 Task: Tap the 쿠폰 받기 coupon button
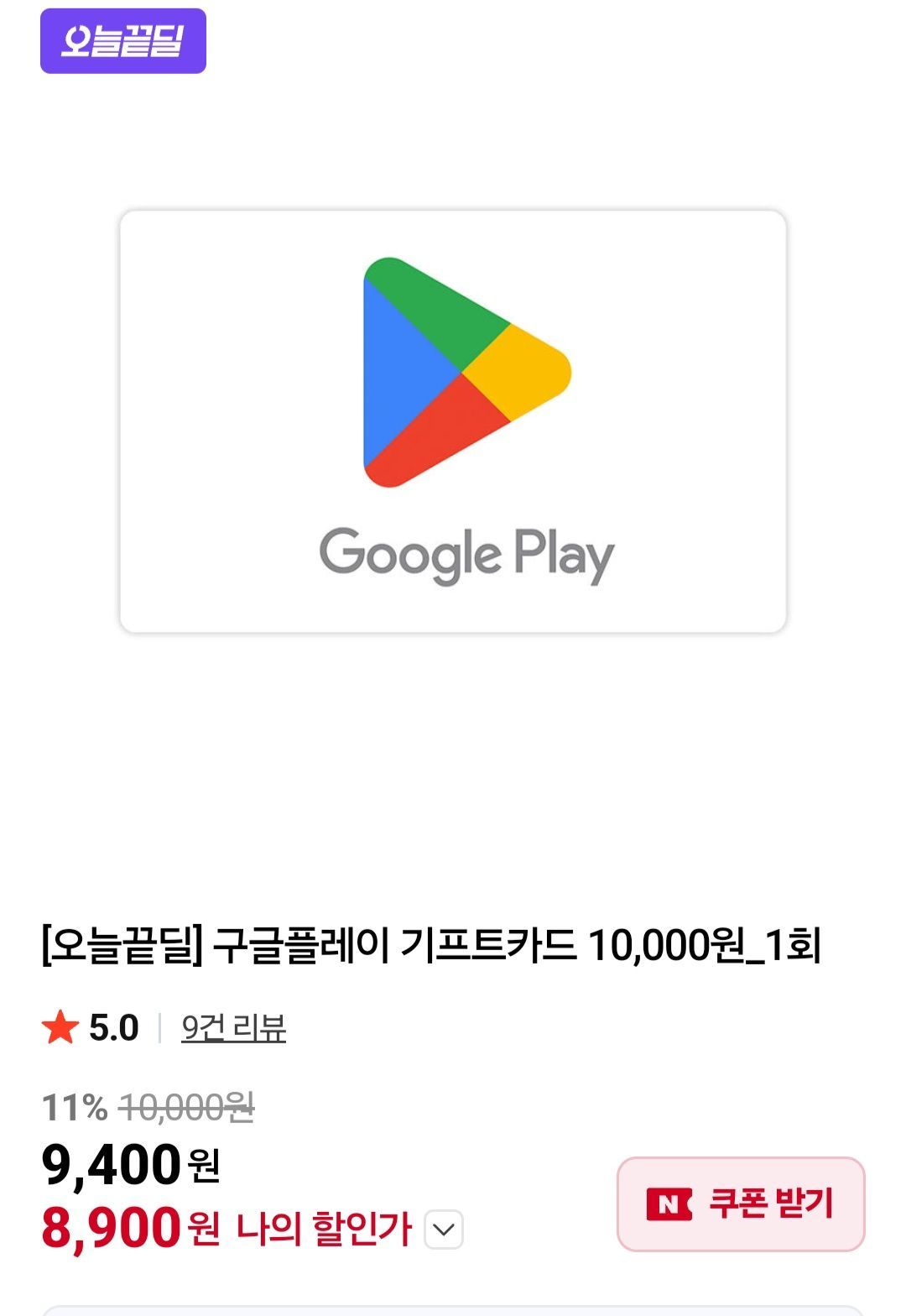pos(741,1204)
